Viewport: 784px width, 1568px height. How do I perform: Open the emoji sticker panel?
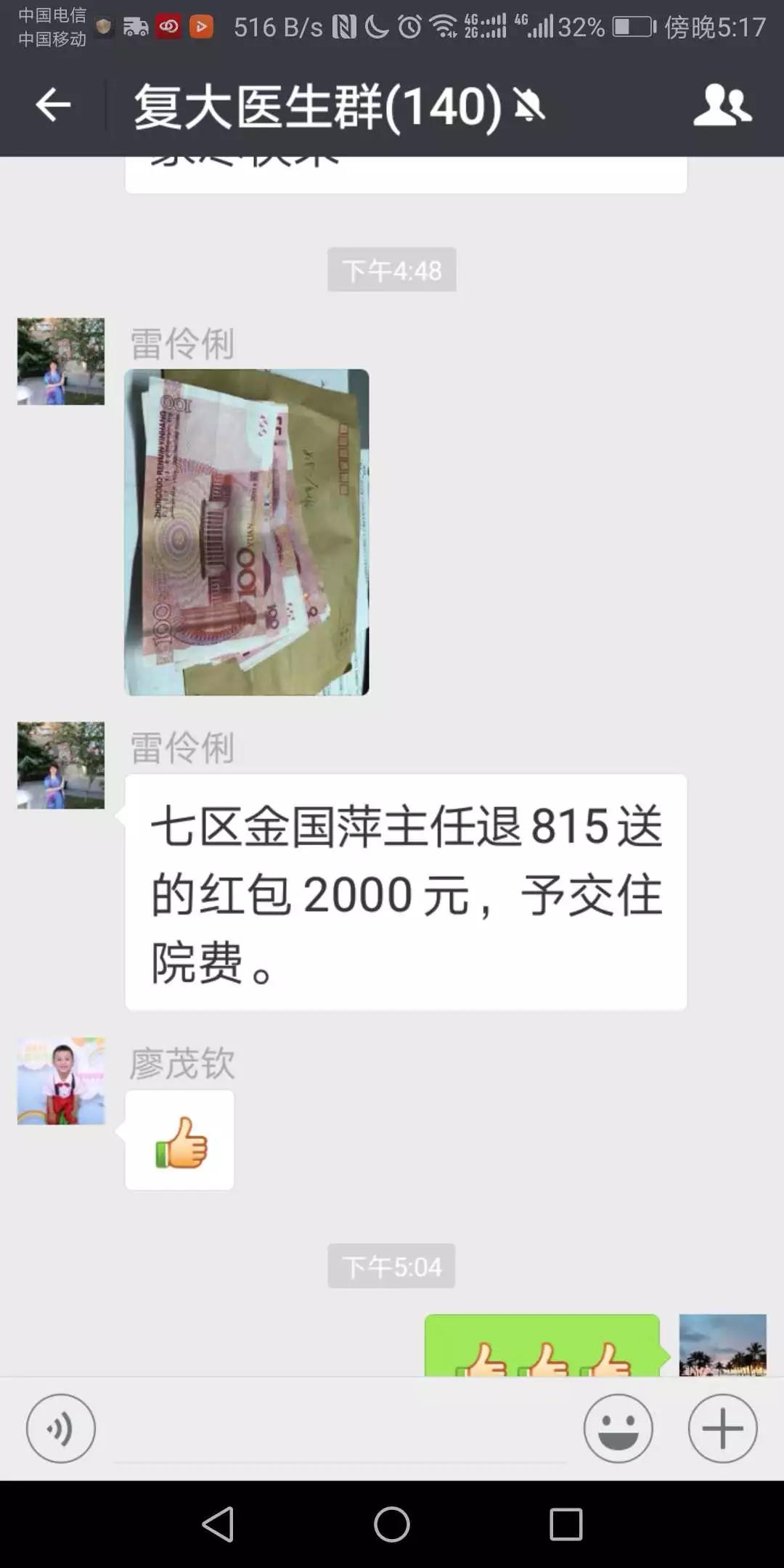[618, 1429]
